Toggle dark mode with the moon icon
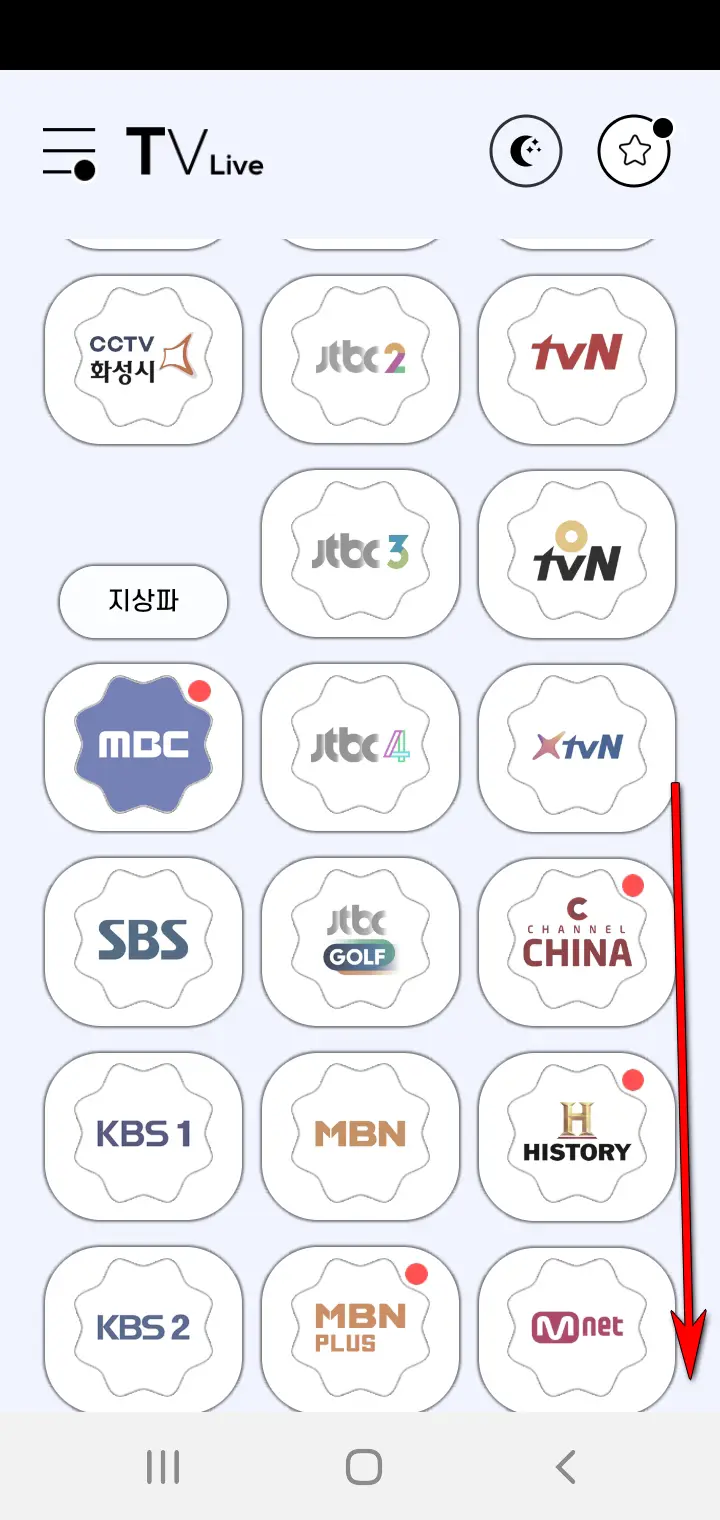The height and width of the screenshot is (1520, 720). [527, 151]
